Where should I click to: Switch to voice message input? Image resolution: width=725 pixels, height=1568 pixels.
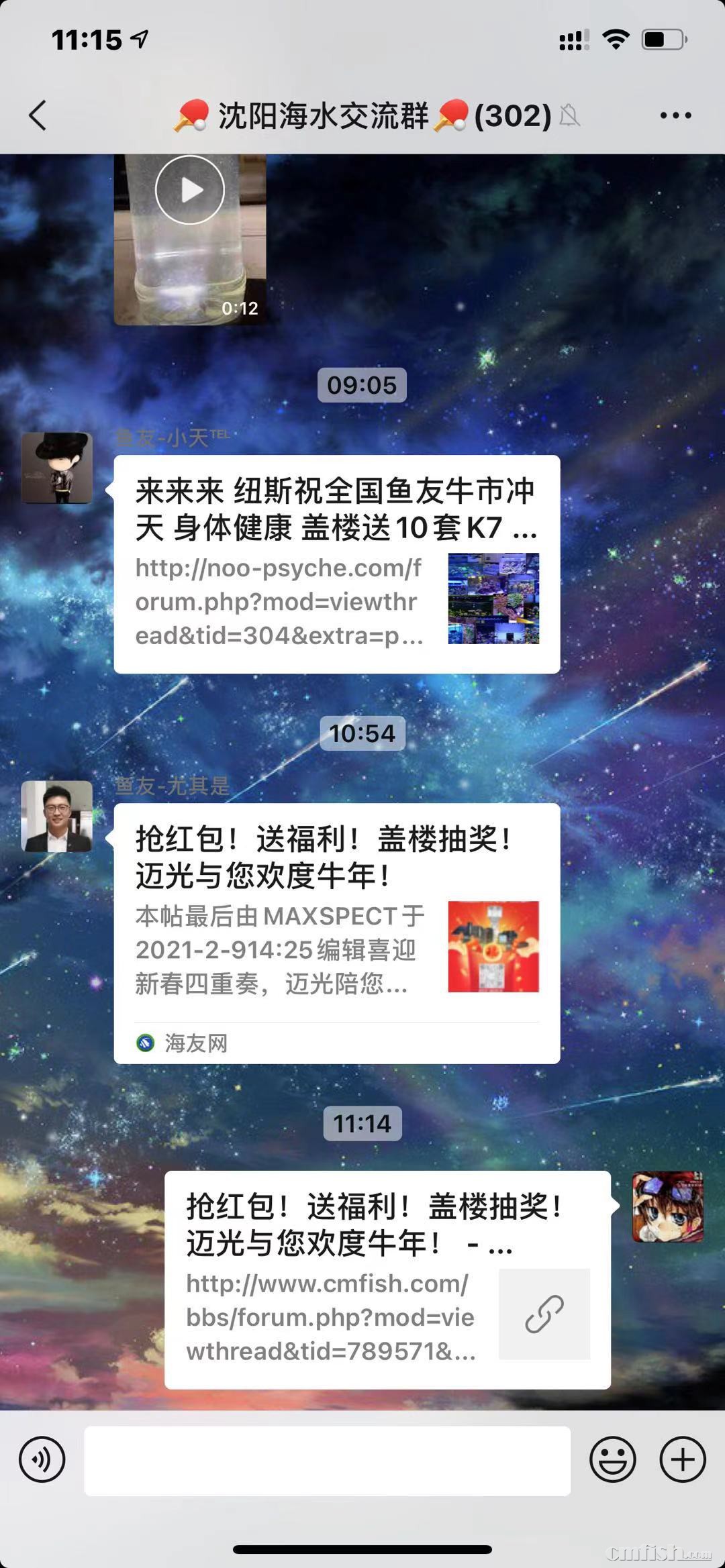tap(42, 1459)
